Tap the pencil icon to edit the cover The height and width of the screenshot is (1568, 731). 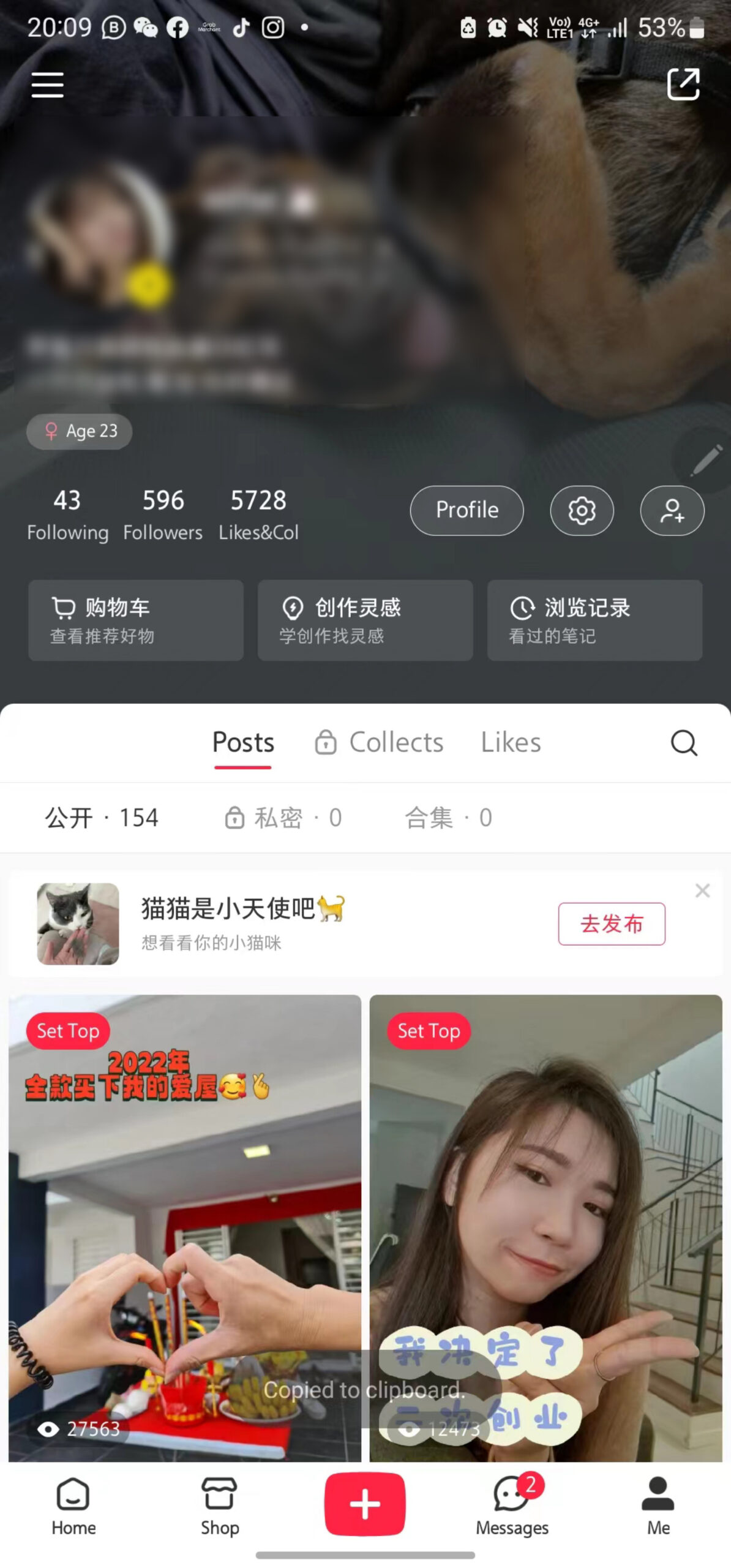click(x=706, y=461)
